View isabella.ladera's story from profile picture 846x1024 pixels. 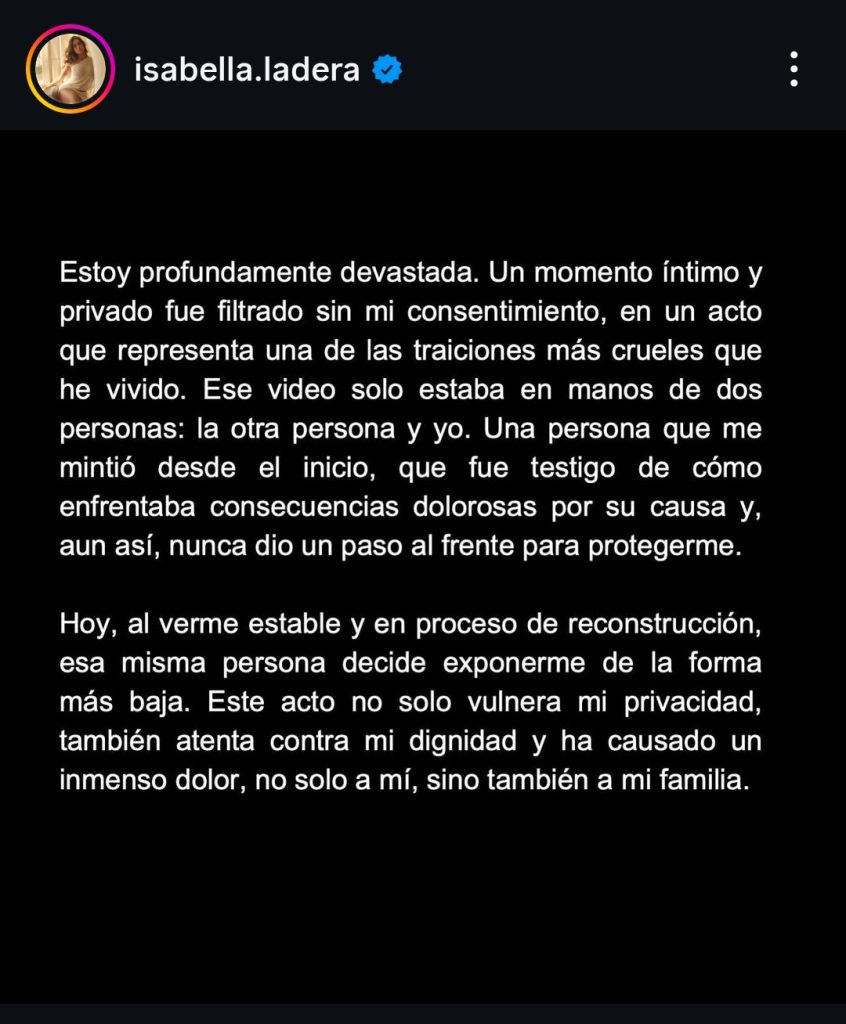pyautogui.click(x=68, y=69)
